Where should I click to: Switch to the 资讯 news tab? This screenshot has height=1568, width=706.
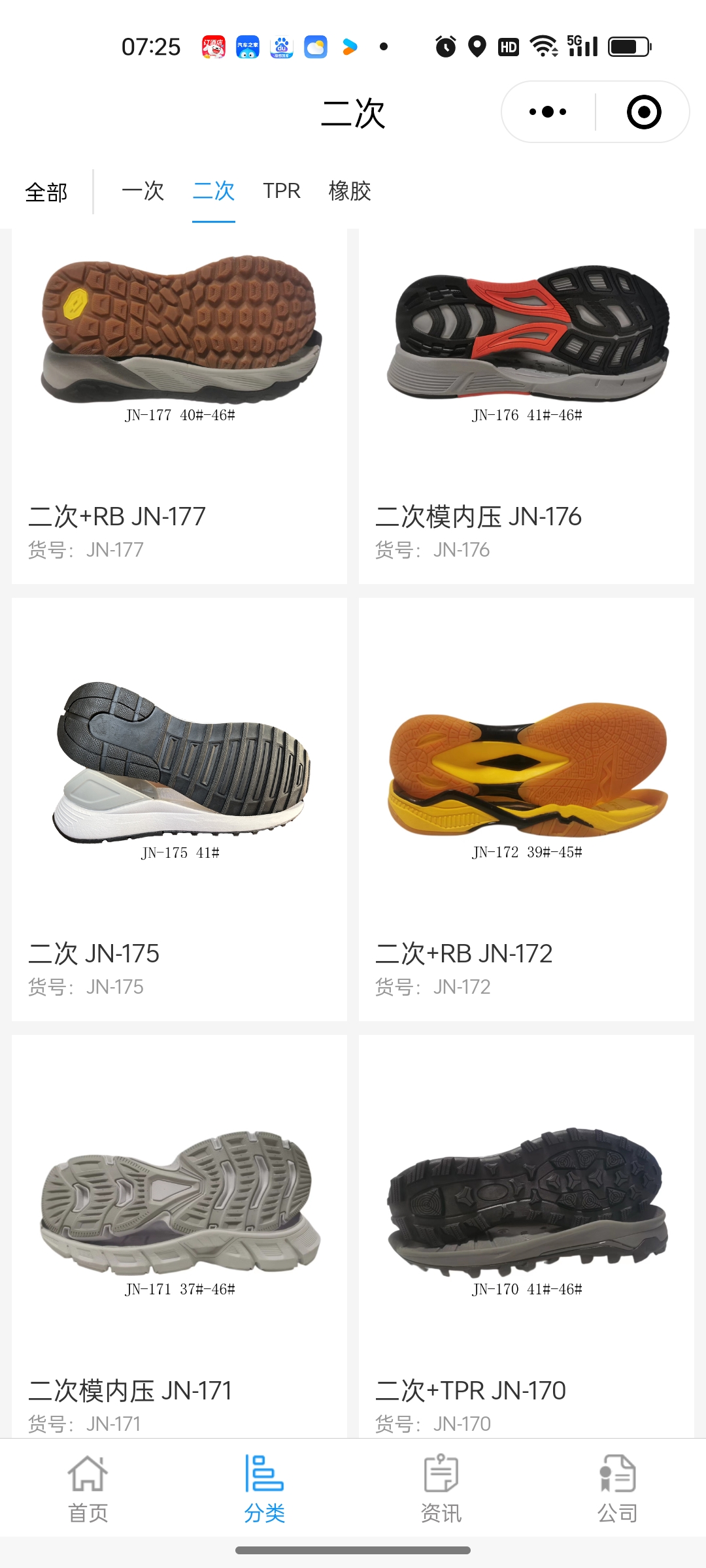coord(441,1488)
